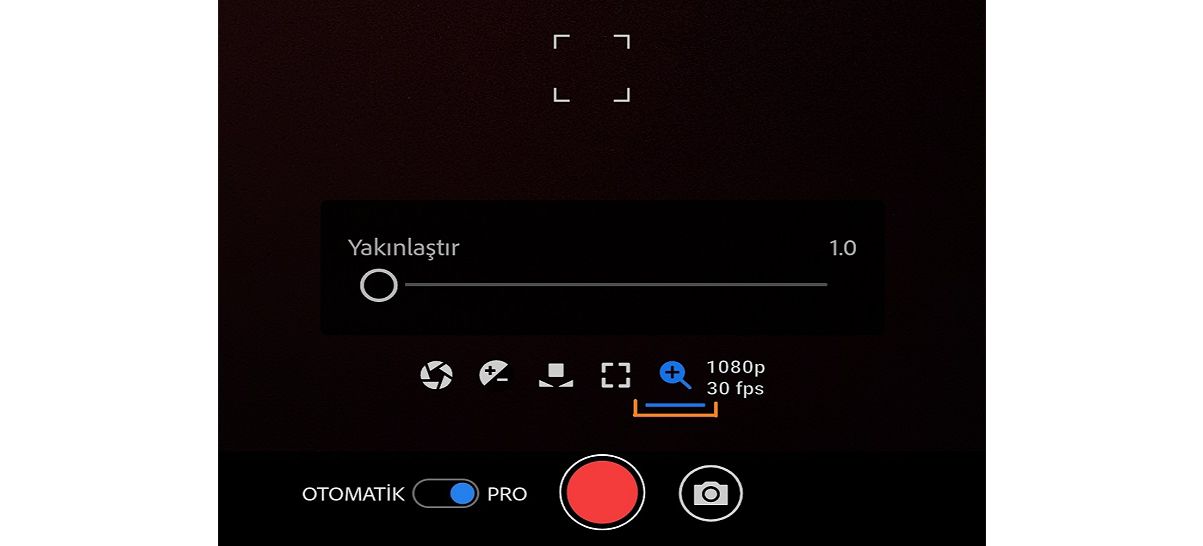Screen dimensions: 1203x546
Task: Tap the blue zoom magnifier icon
Action: tap(675, 376)
